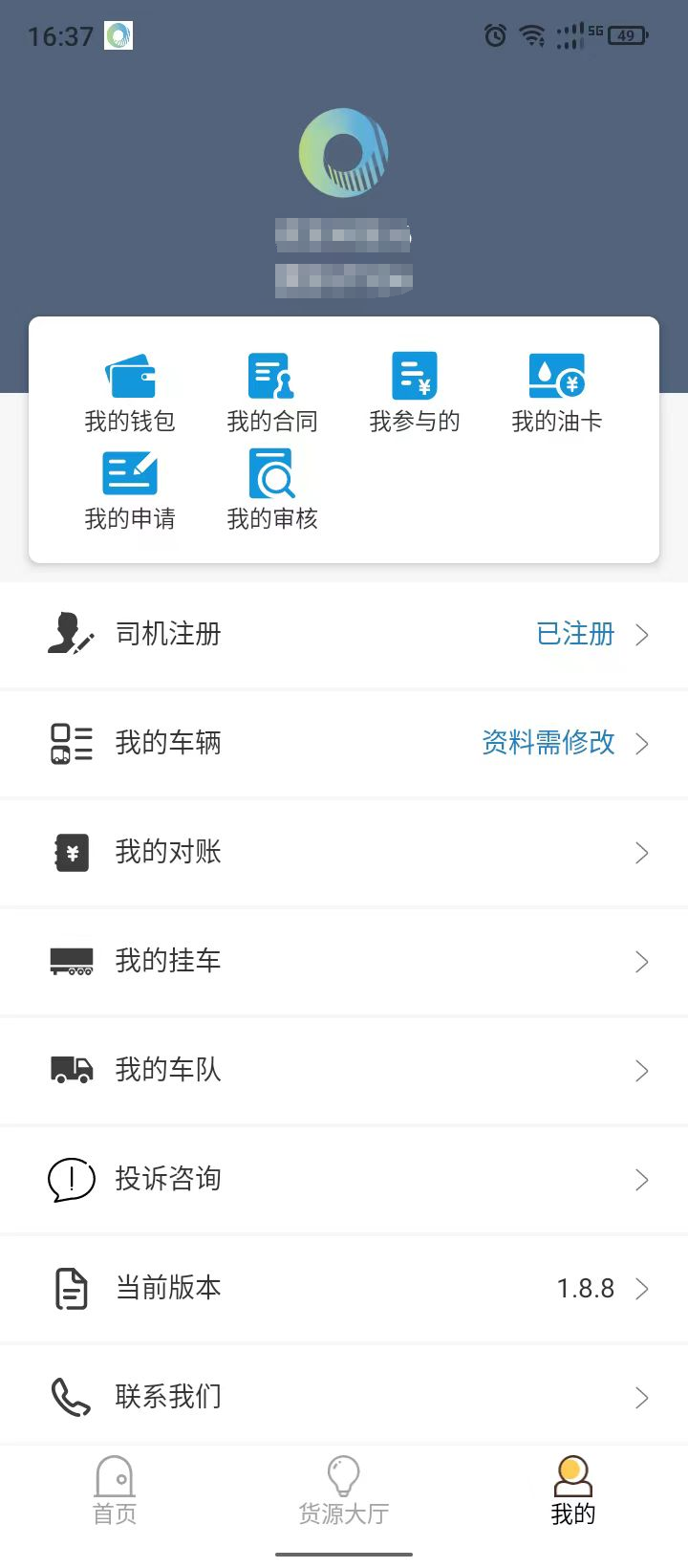Open the 联系我们 row
Screen dimensions: 688x1568
344,1397
